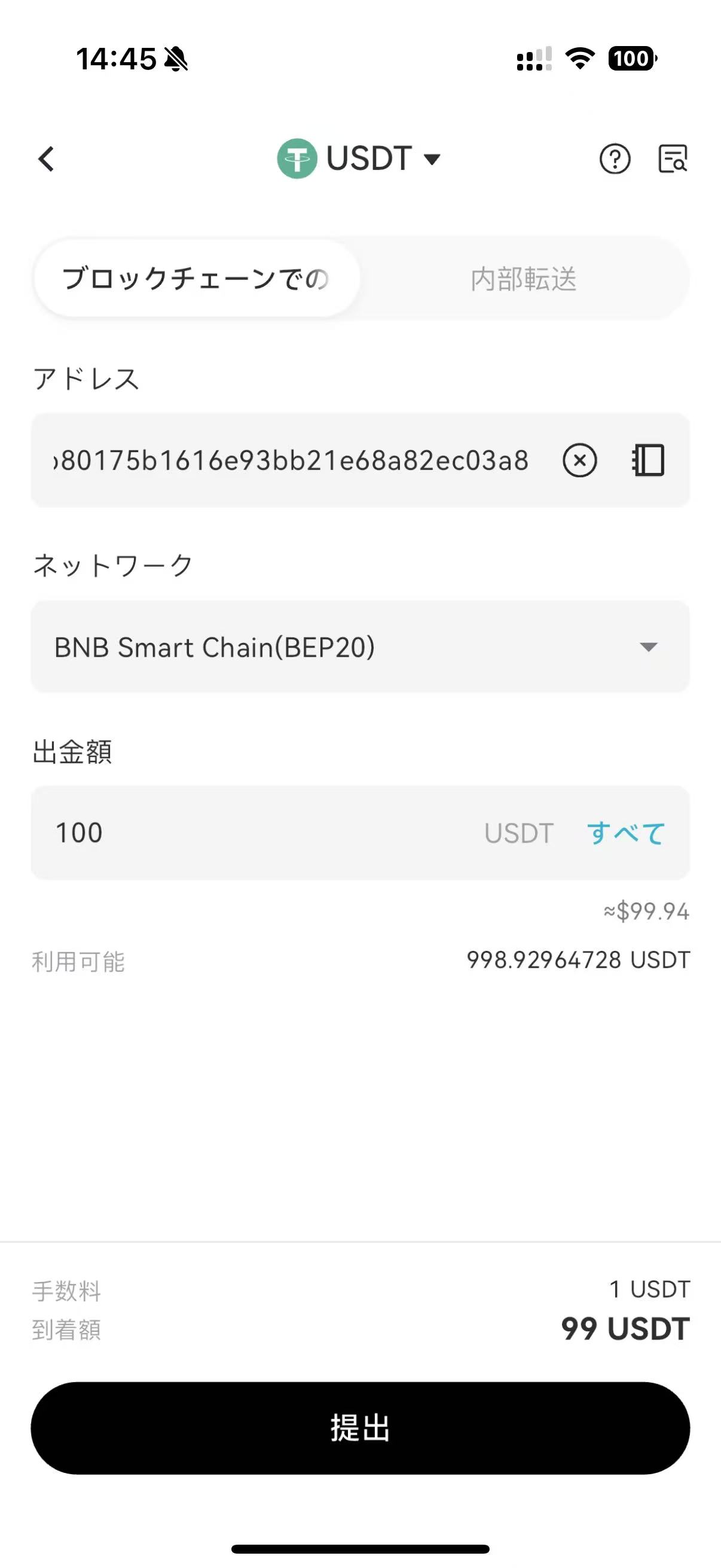Submit the withdrawal with the 提出 button
The image size is (721, 1568).
click(360, 1428)
